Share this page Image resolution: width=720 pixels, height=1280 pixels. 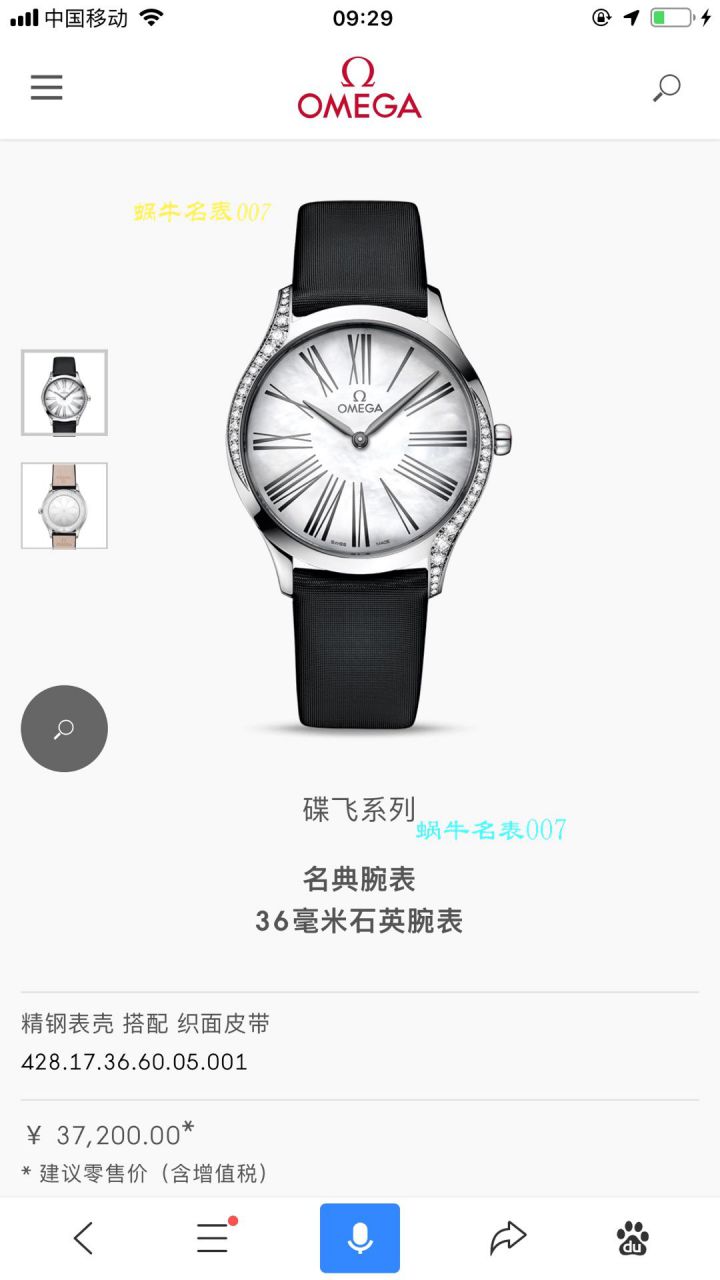[x=507, y=1238]
